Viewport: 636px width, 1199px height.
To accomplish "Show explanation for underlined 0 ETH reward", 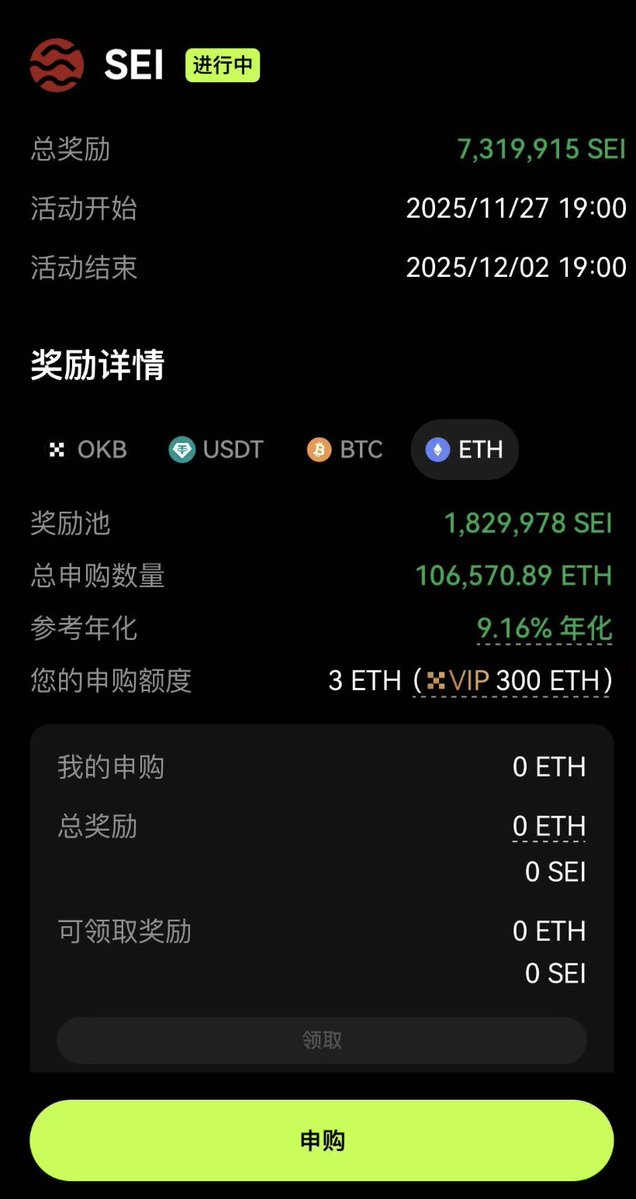I will click(548, 827).
